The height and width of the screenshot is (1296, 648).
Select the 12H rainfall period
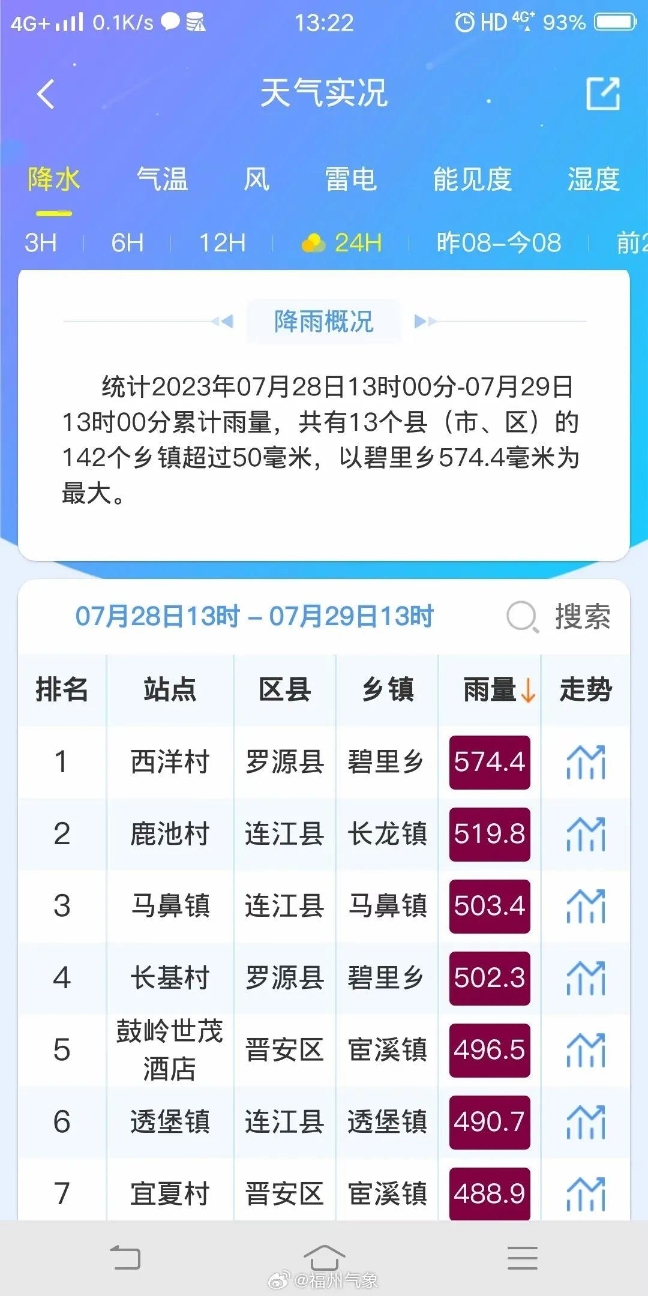222,242
